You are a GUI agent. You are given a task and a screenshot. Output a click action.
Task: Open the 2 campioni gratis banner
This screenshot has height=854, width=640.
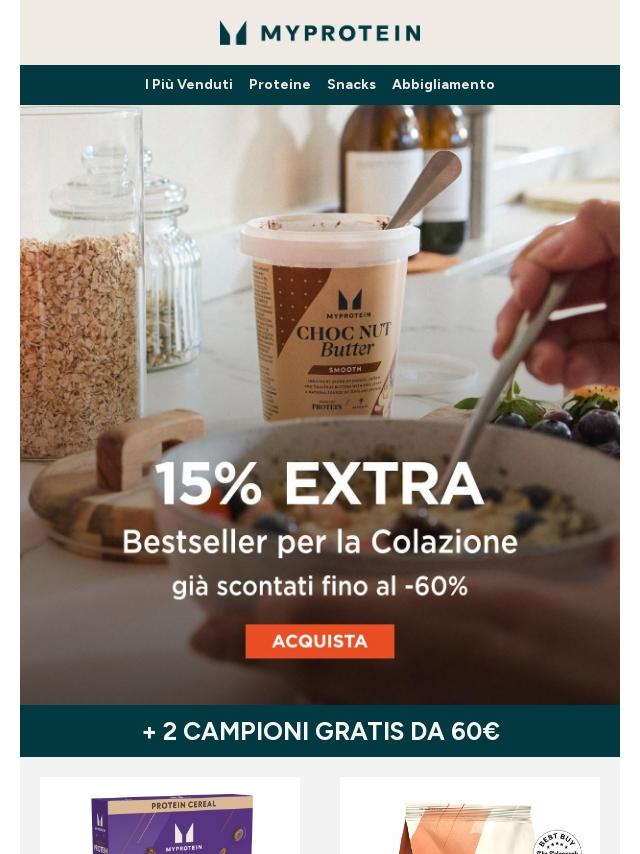click(x=320, y=731)
